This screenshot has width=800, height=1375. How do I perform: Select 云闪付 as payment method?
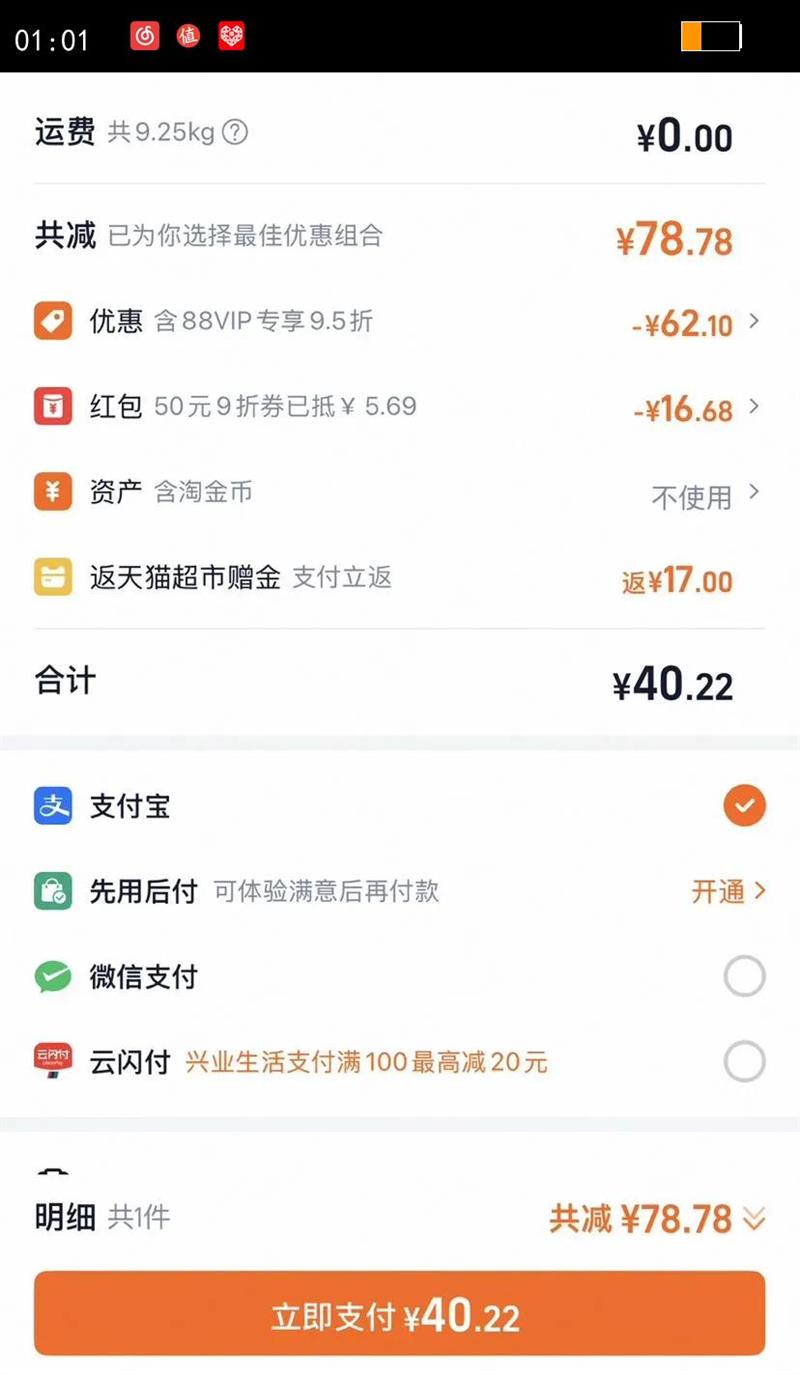[x=744, y=1062]
